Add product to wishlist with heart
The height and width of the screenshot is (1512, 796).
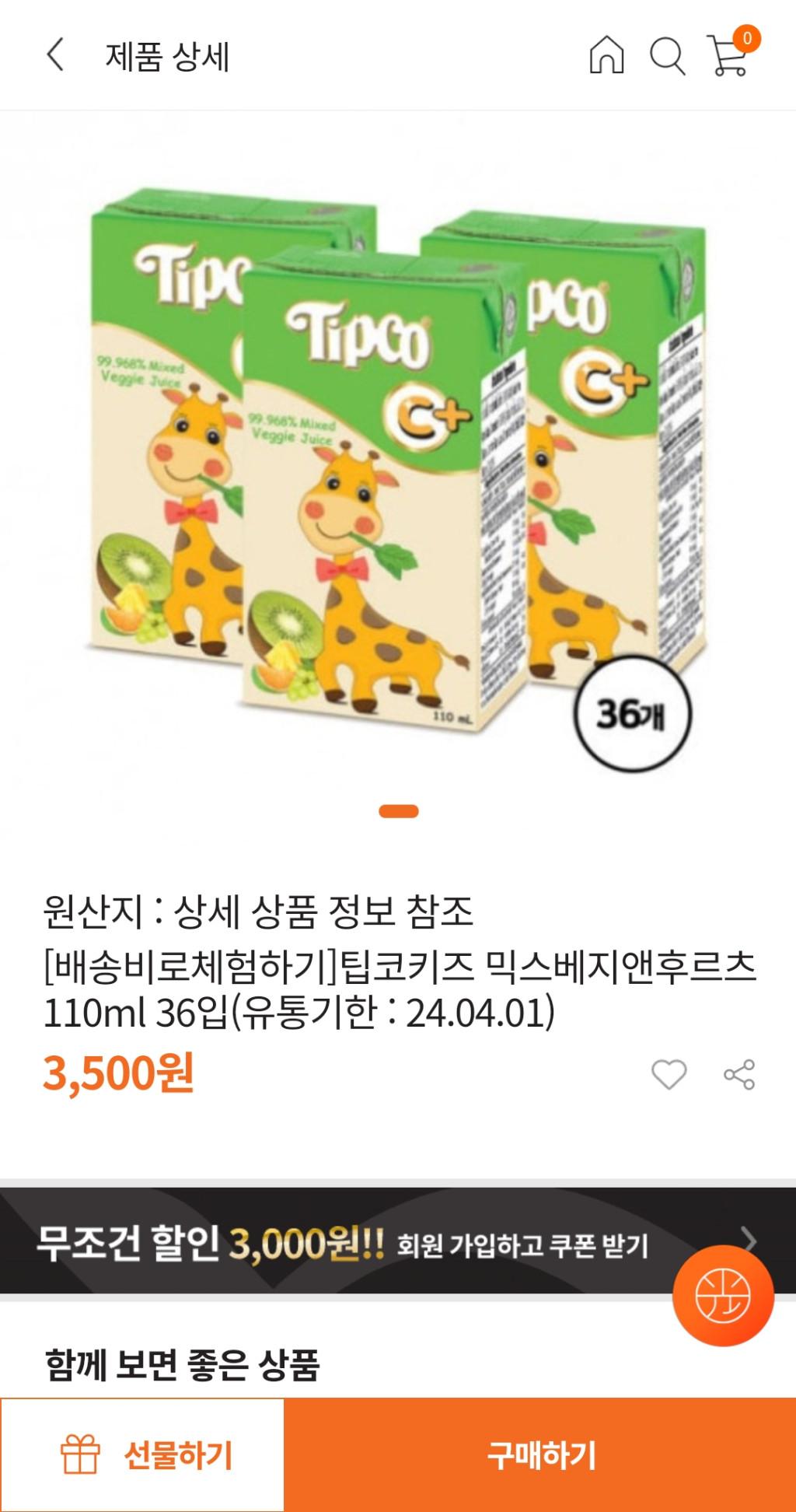pos(669,1075)
